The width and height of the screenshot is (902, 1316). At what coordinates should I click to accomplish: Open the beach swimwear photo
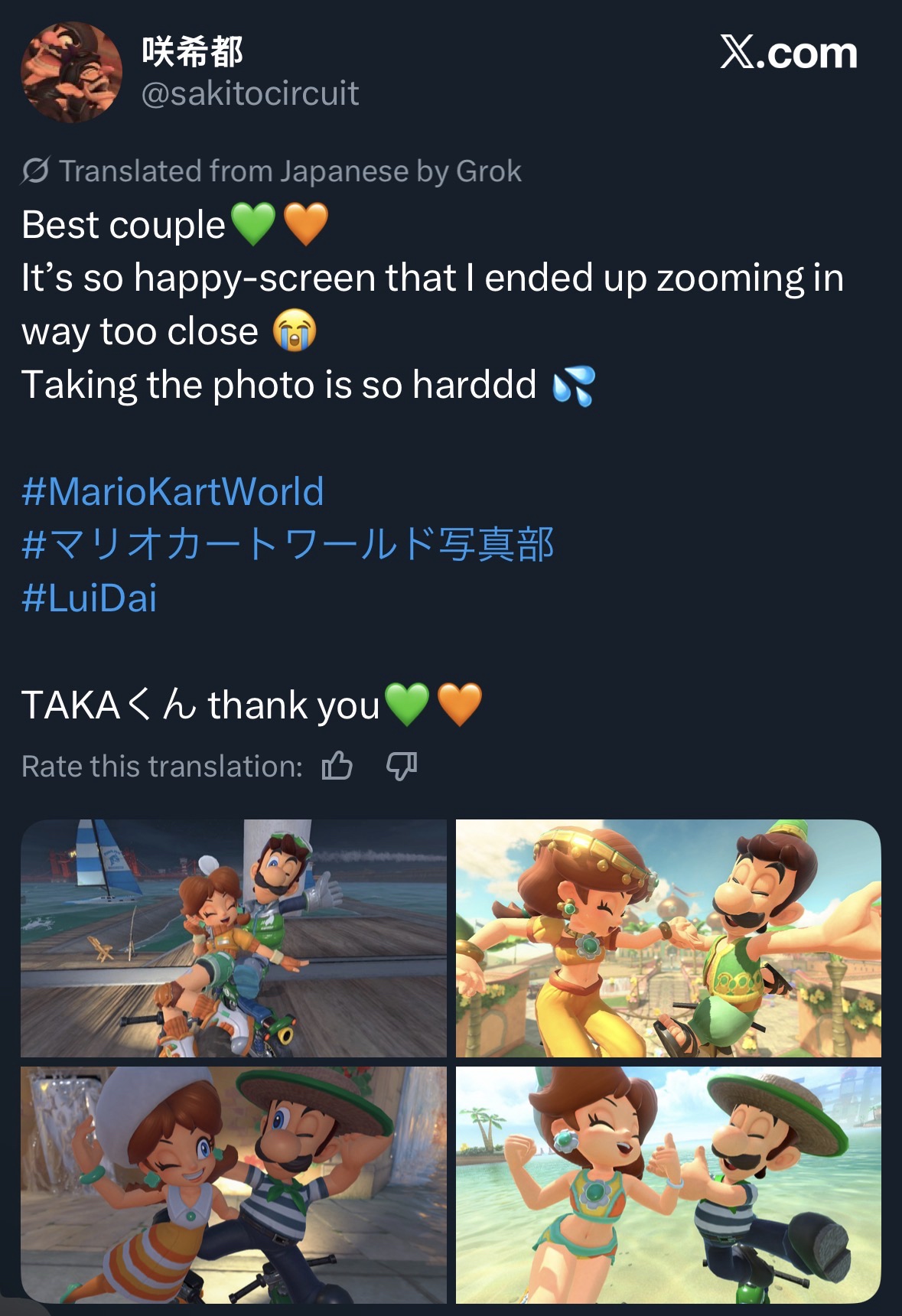pyautogui.click(x=668, y=1184)
